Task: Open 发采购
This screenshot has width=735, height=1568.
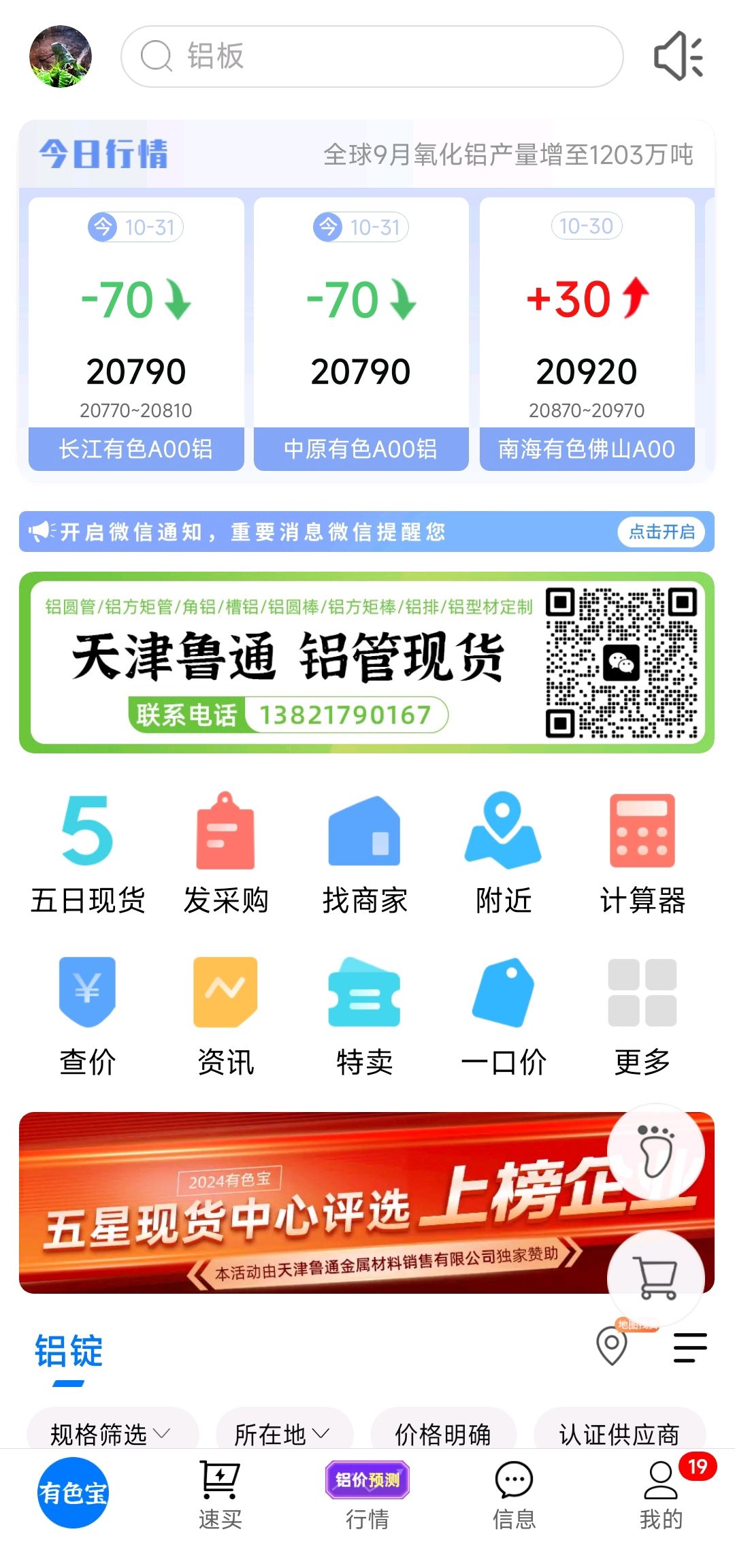Action: 226,854
